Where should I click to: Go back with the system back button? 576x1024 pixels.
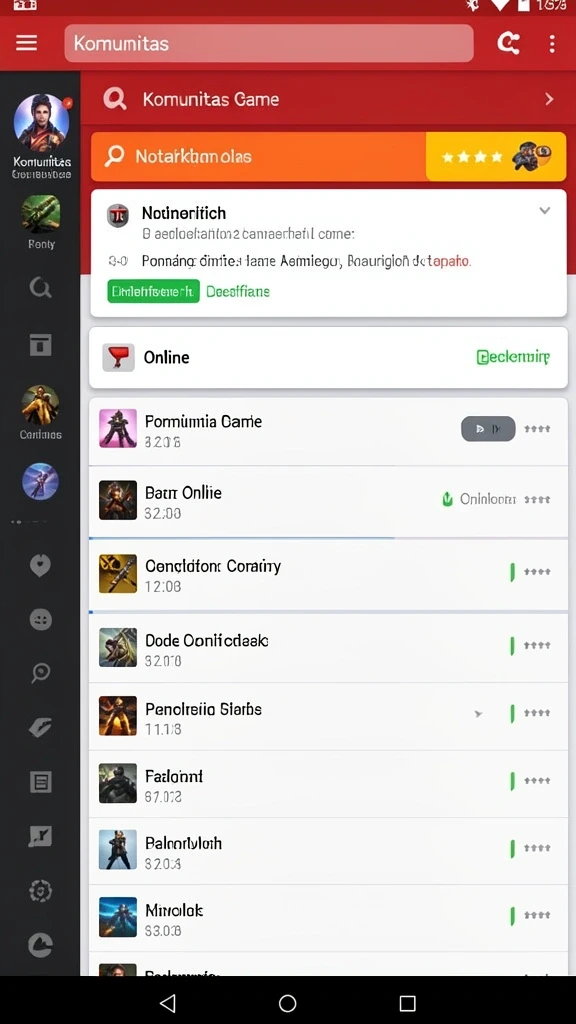[168, 1003]
